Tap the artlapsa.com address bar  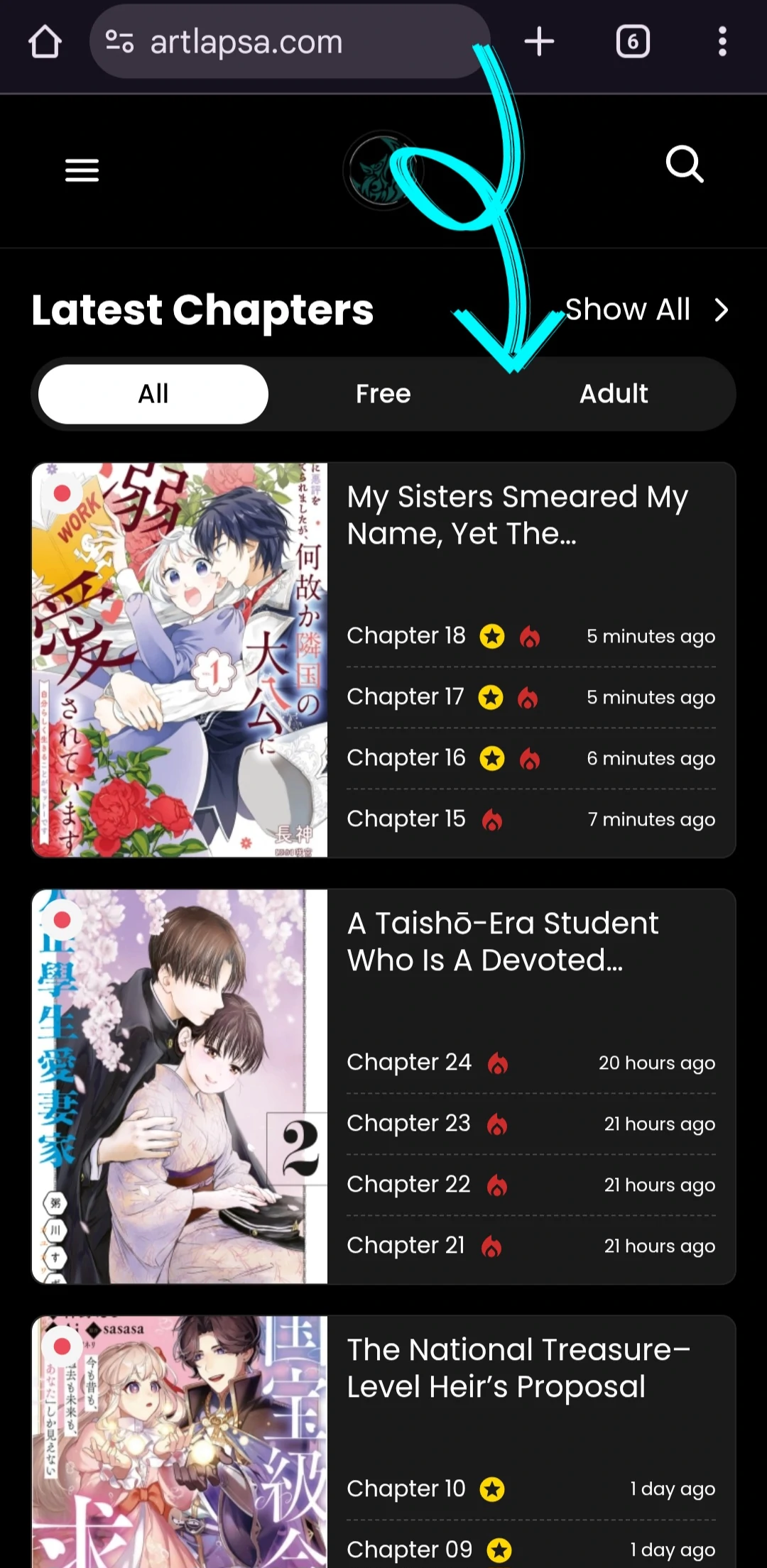[x=284, y=42]
